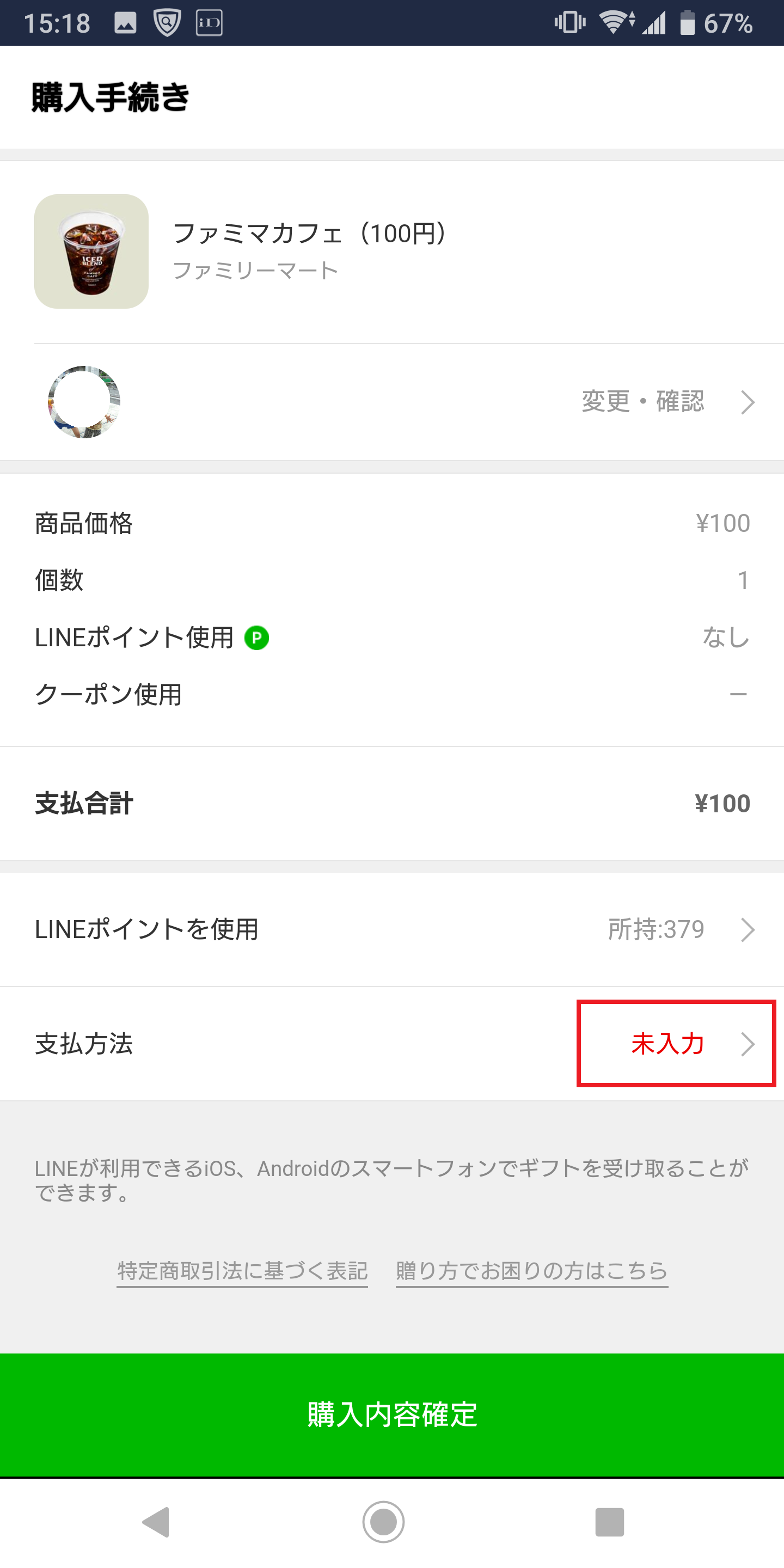The height and width of the screenshot is (1568, 784).
Task: Open 変更・確認 for the gift recipient
Action: coord(667,402)
